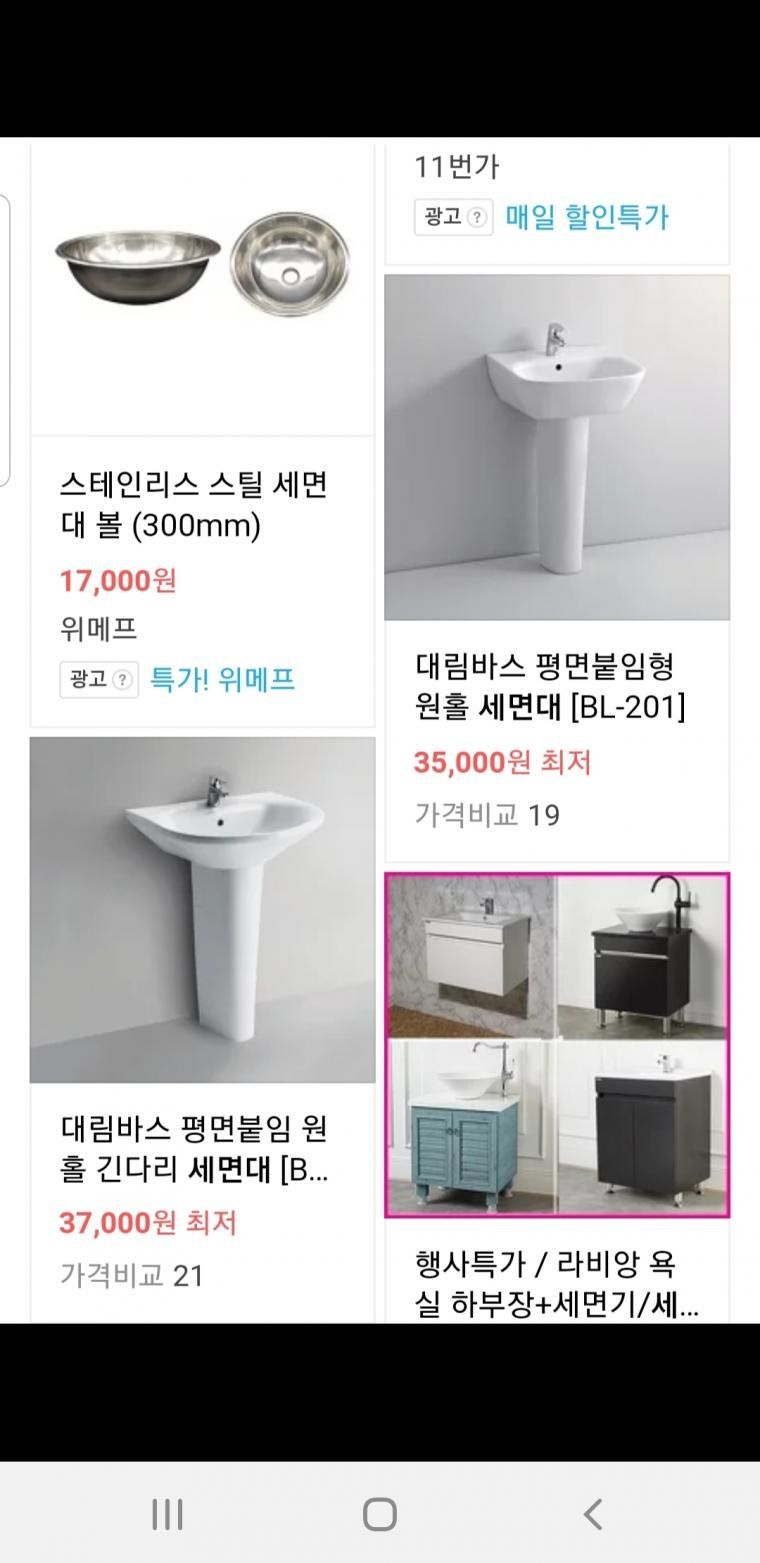Go to the home screen
This screenshot has height=1563, width=760.
pos(379,1514)
